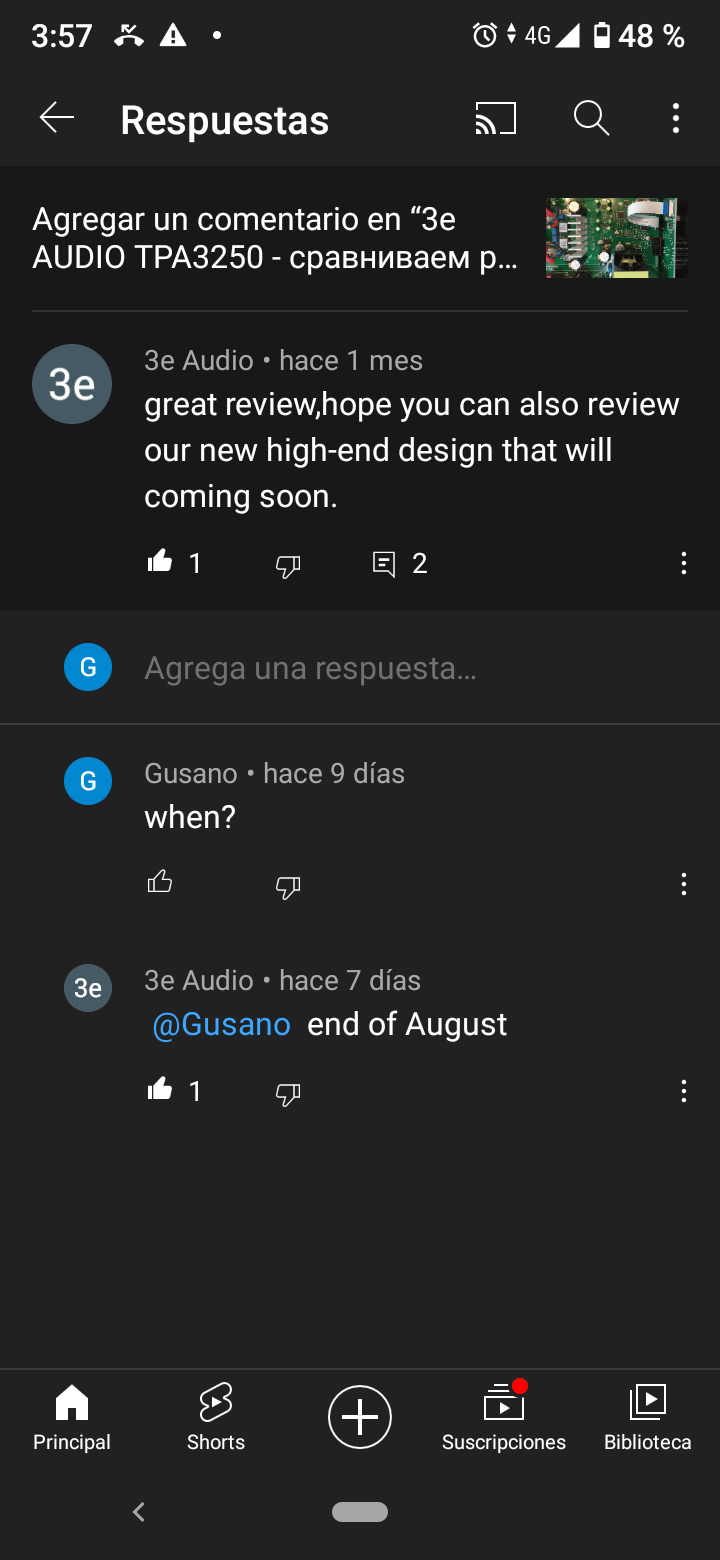This screenshot has height=1560, width=720.
Task: Like the 'great review' comment by 3e Audio
Action: coord(160,563)
